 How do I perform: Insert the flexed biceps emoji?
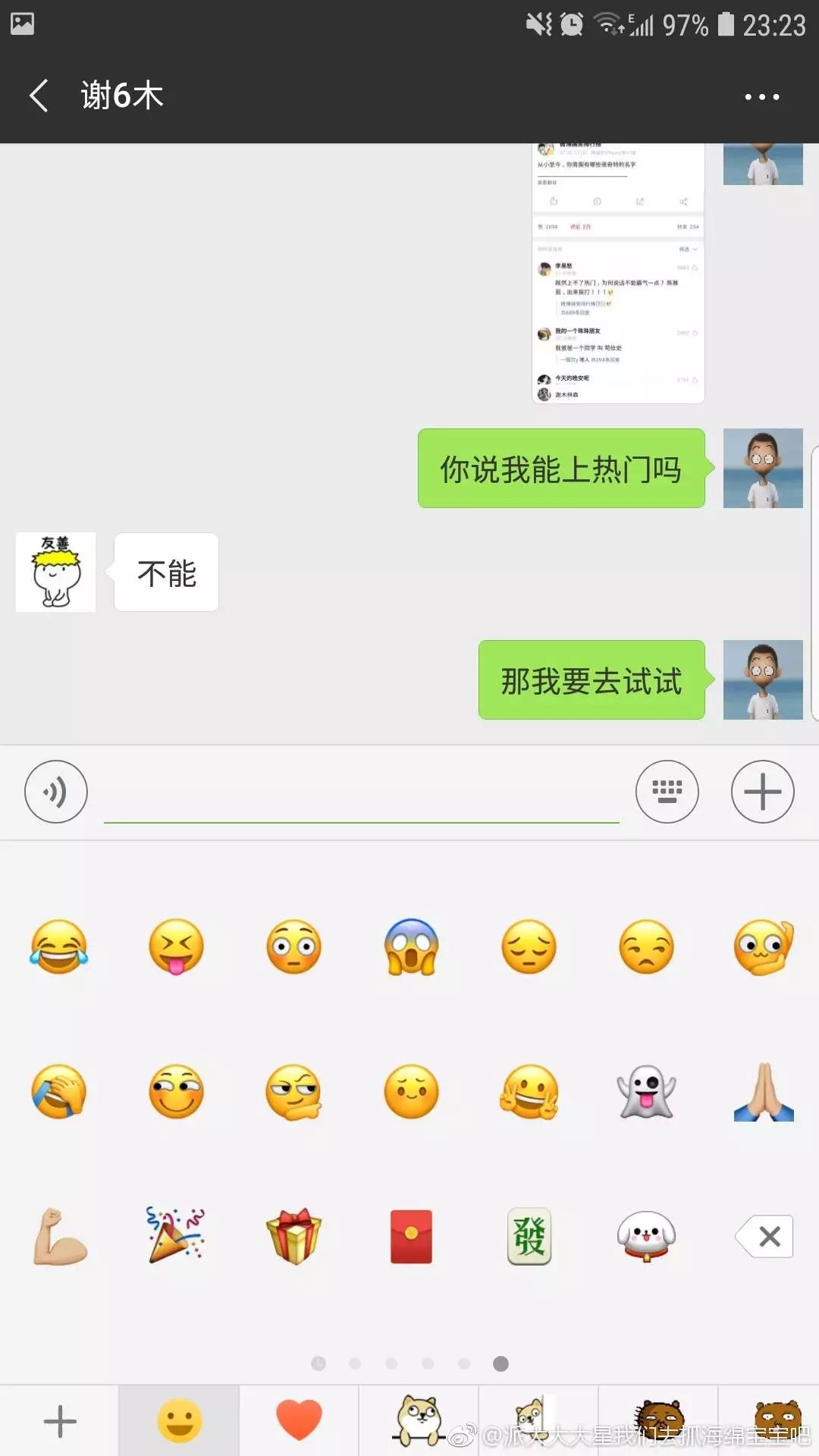[59, 1236]
